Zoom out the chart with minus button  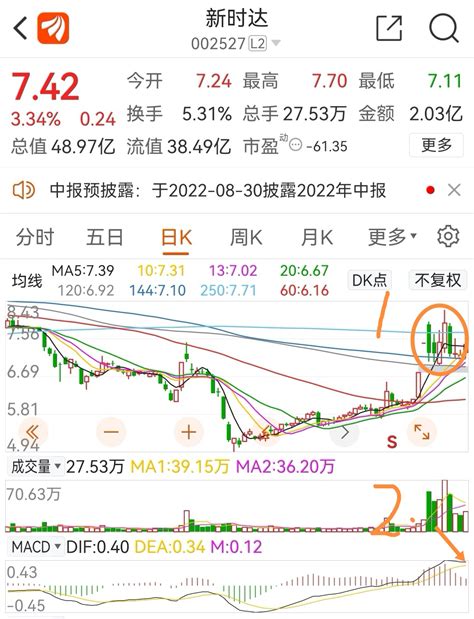tap(111, 431)
